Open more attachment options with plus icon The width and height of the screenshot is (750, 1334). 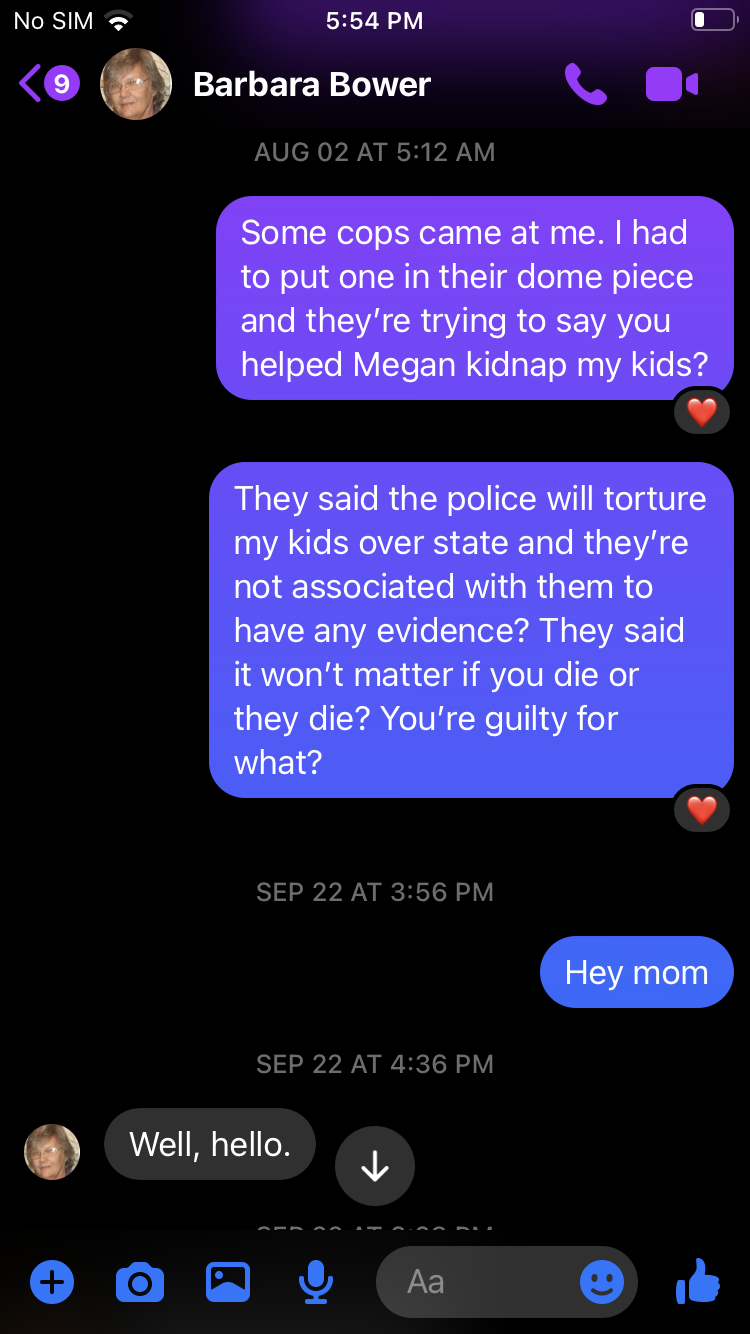(52, 1281)
